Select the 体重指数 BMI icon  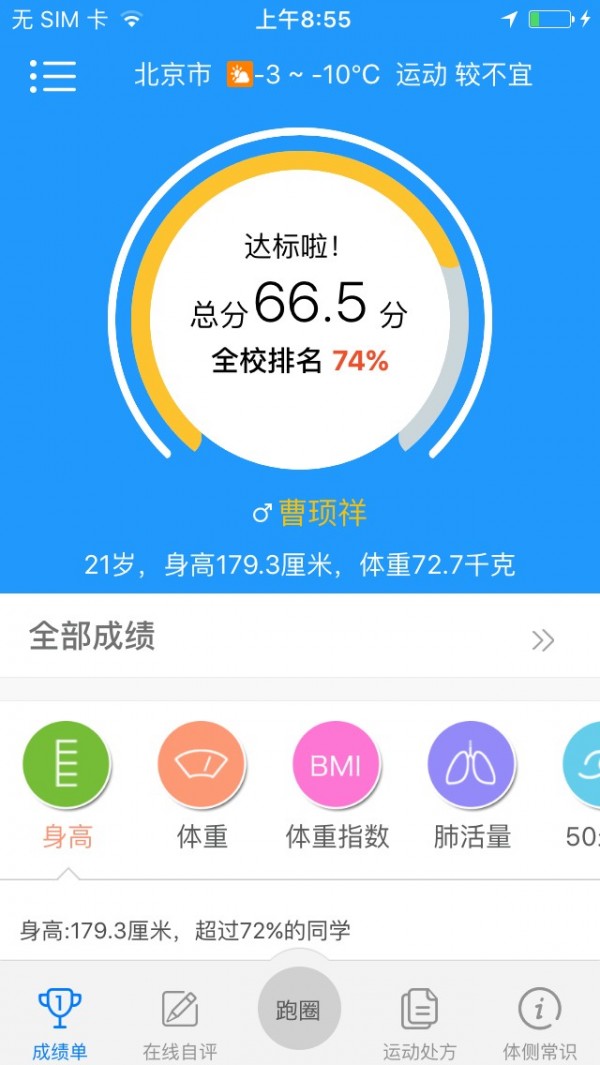(x=337, y=766)
